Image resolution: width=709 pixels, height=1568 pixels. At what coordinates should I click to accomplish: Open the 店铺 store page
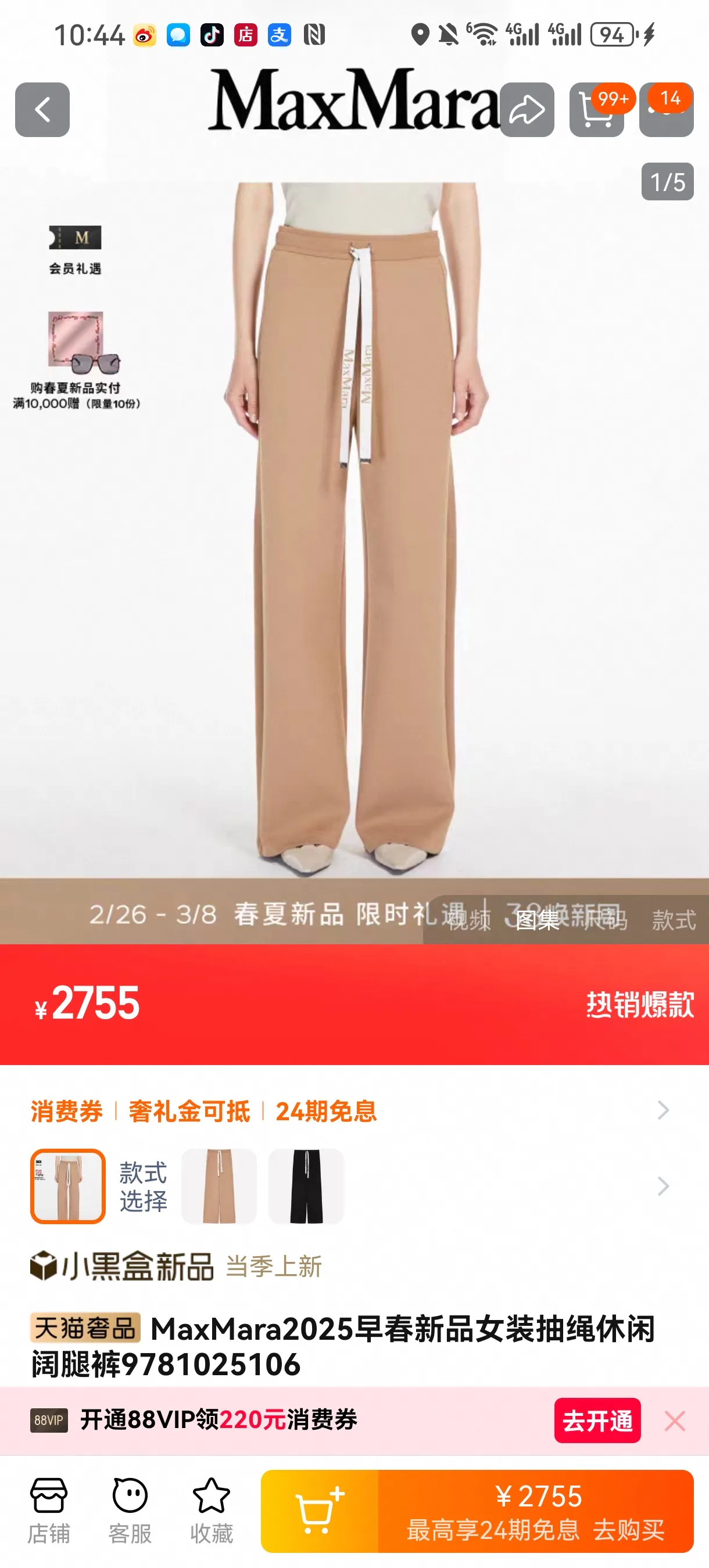coord(49,1510)
